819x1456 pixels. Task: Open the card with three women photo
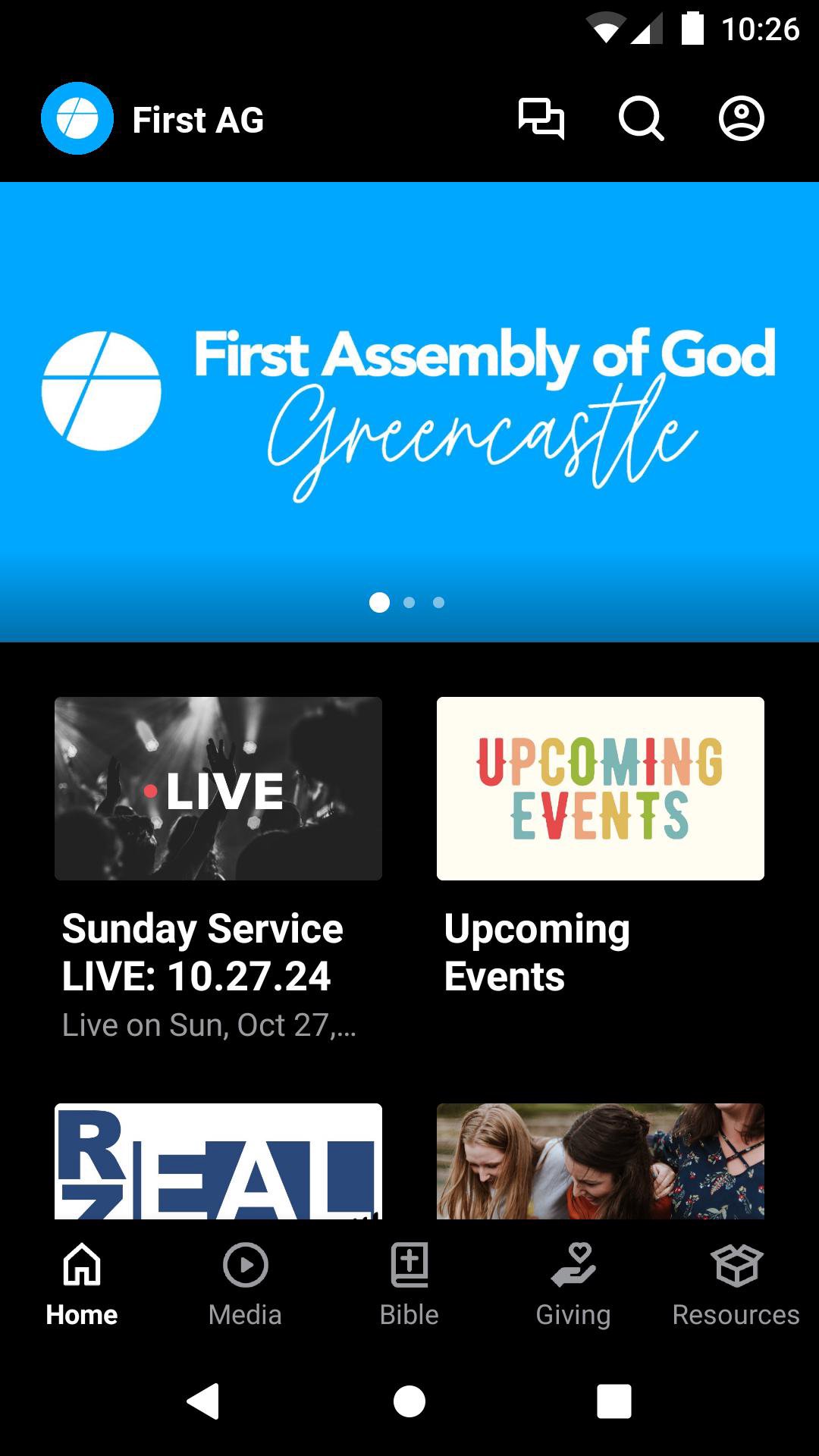tap(600, 1161)
